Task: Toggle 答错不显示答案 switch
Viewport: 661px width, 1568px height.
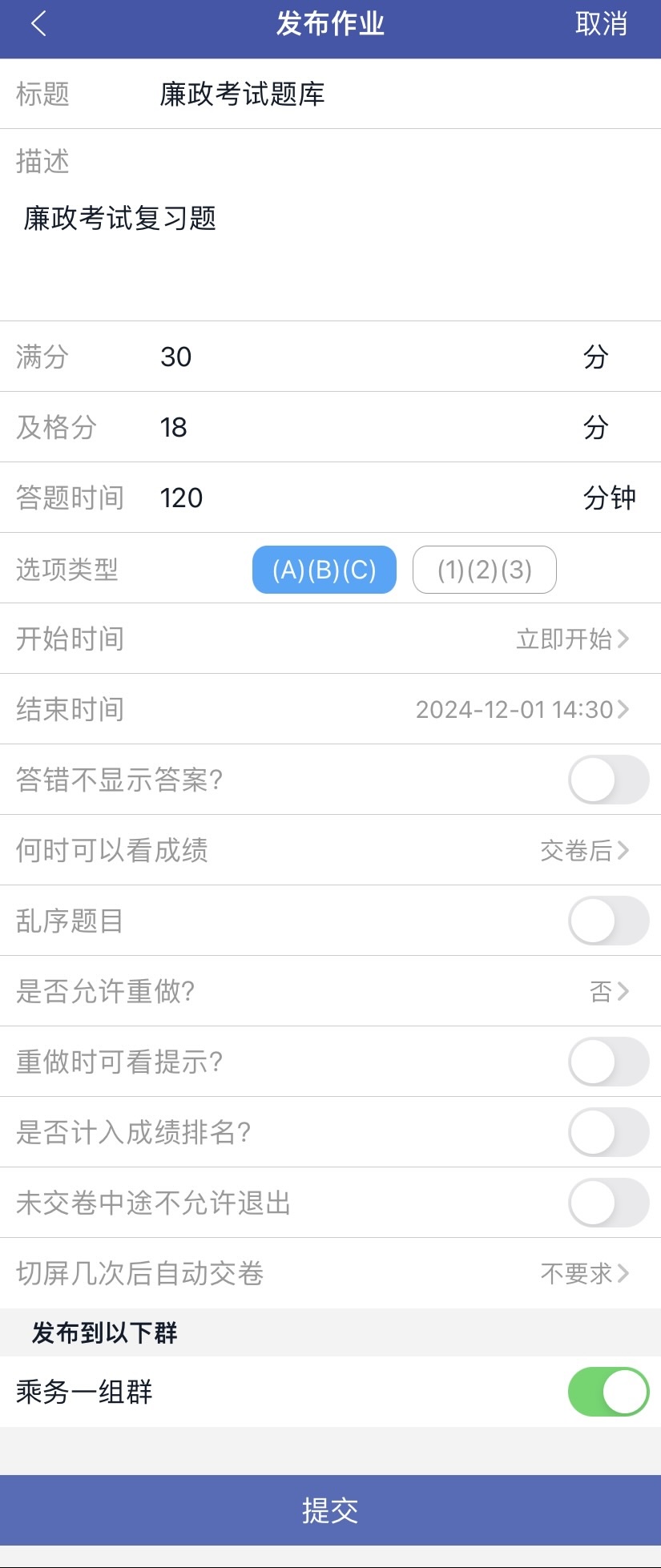Action: pos(608,780)
